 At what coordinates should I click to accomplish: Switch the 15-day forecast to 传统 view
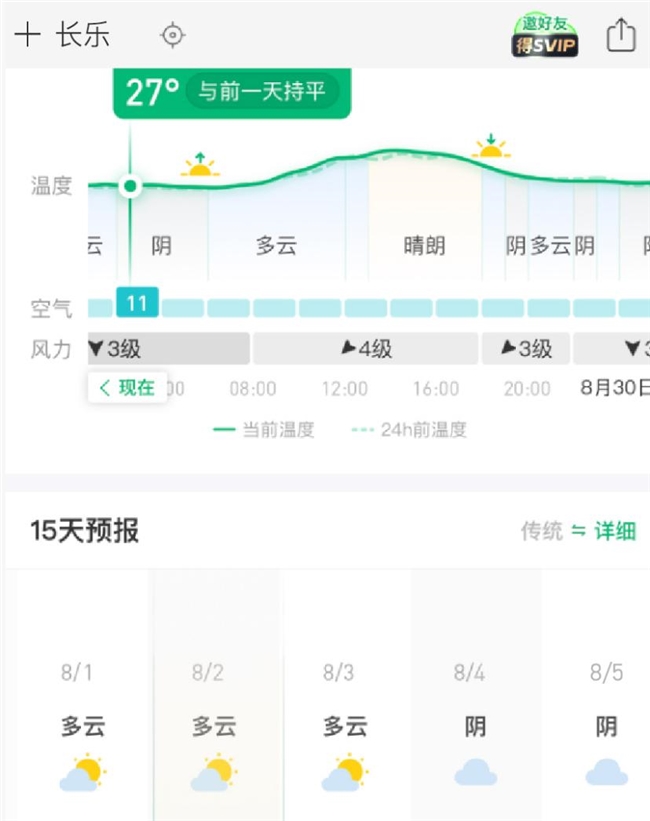click(542, 531)
